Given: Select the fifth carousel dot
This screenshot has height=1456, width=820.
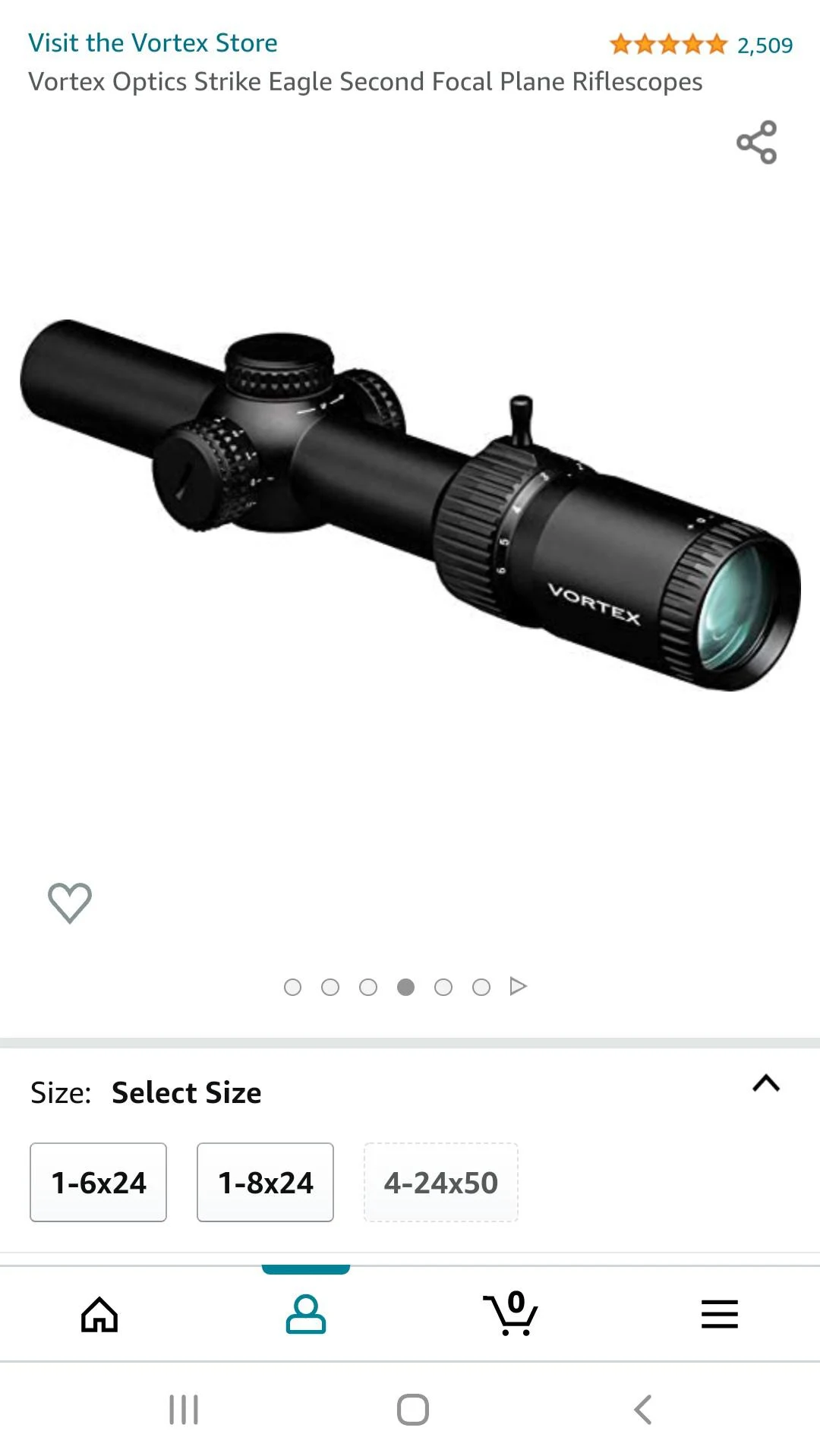Looking at the screenshot, I should tap(444, 986).
